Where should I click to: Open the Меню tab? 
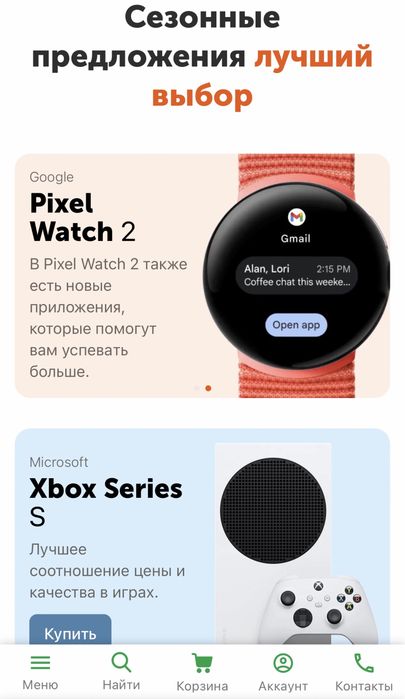[40, 671]
